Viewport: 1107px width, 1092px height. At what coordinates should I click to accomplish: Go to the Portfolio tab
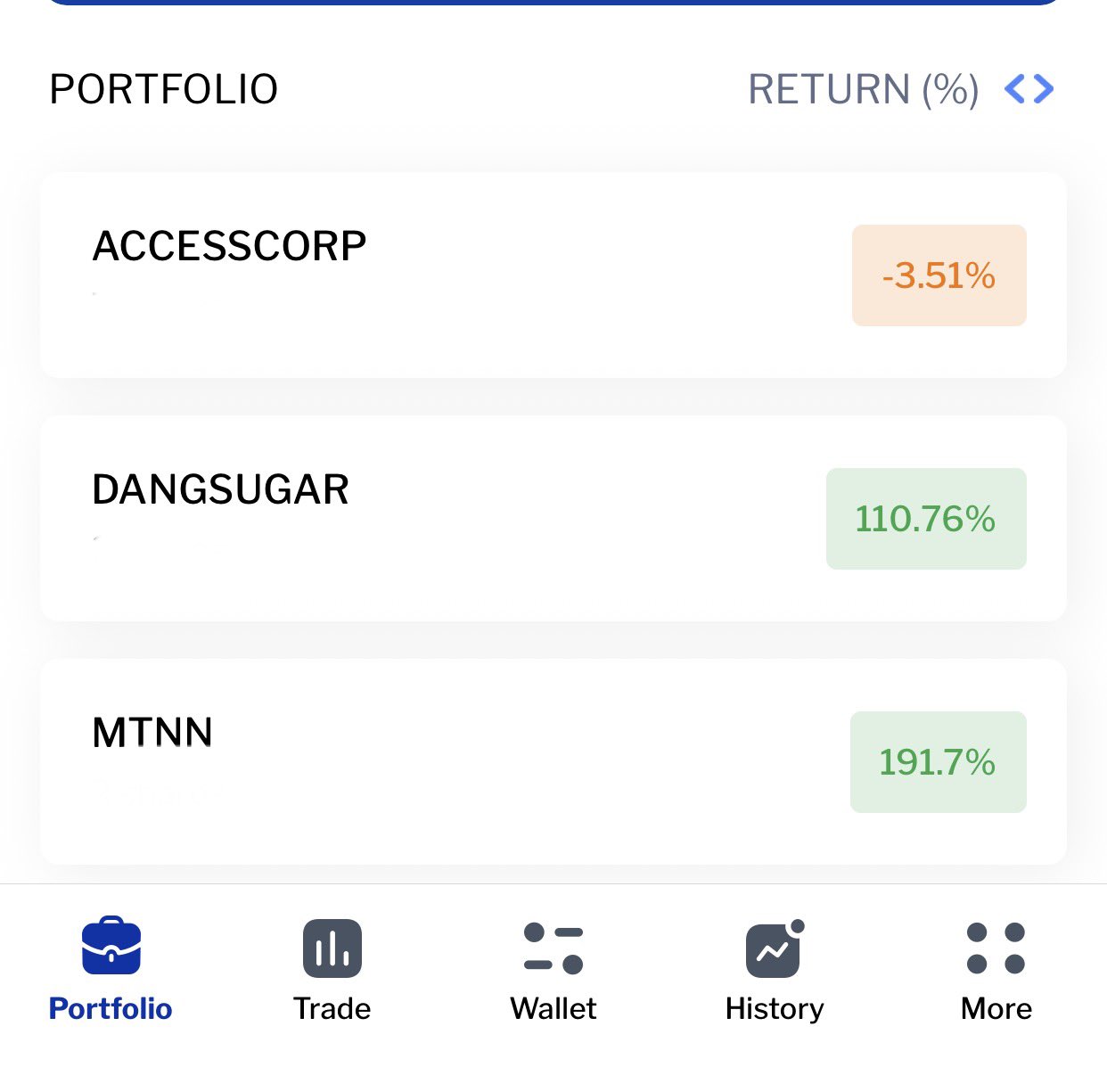point(111,970)
